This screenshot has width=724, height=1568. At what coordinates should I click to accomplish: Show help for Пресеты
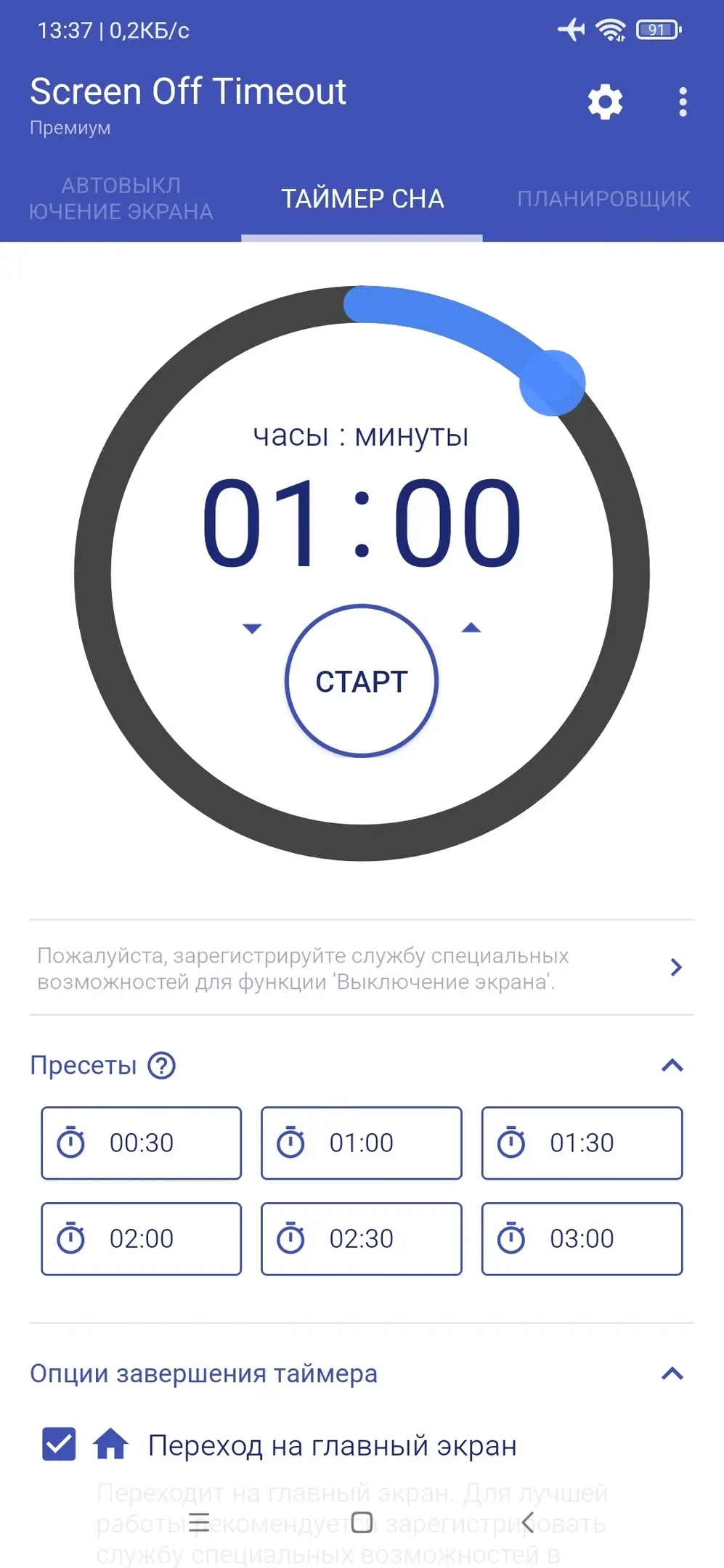[x=161, y=1066]
